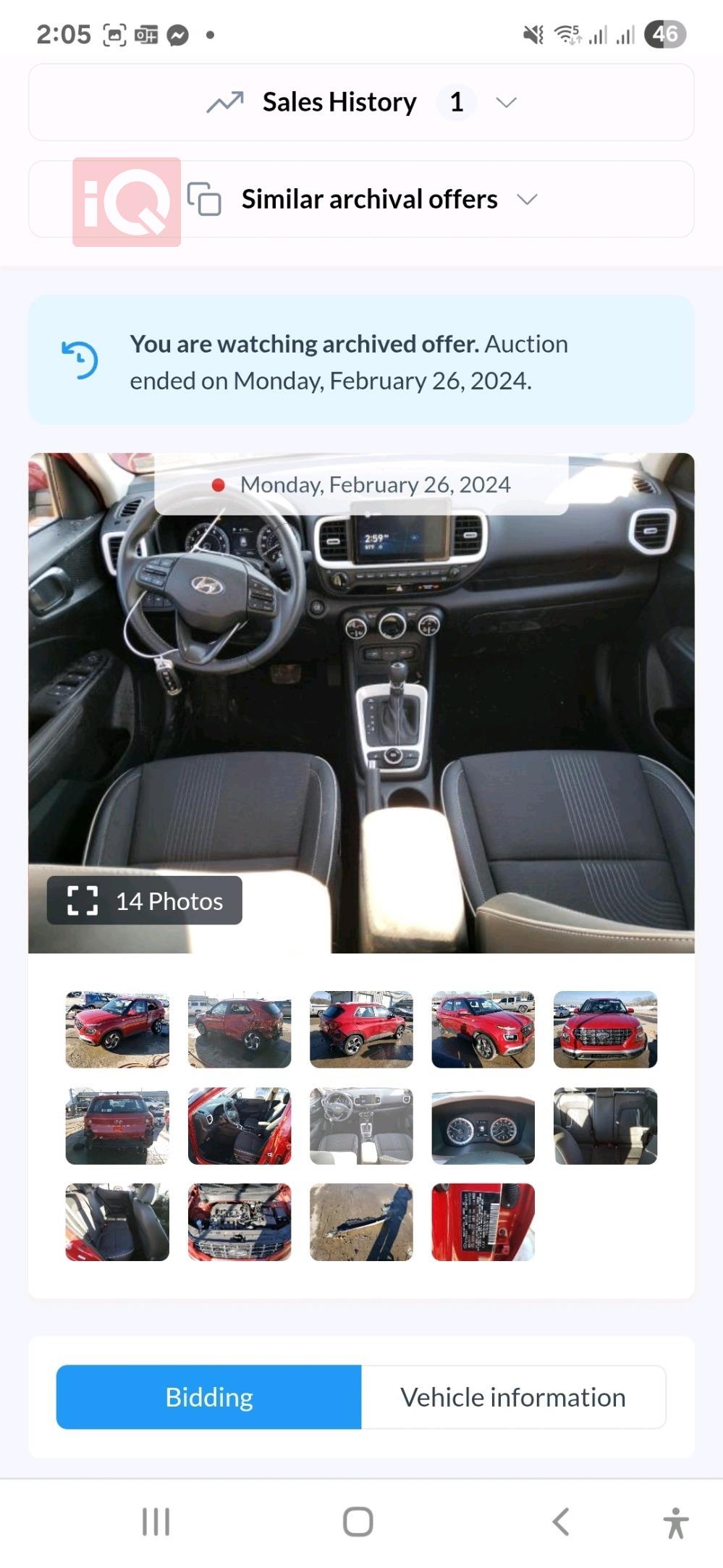Show the red VIN sticker thumbnail

click(483, 1222)
